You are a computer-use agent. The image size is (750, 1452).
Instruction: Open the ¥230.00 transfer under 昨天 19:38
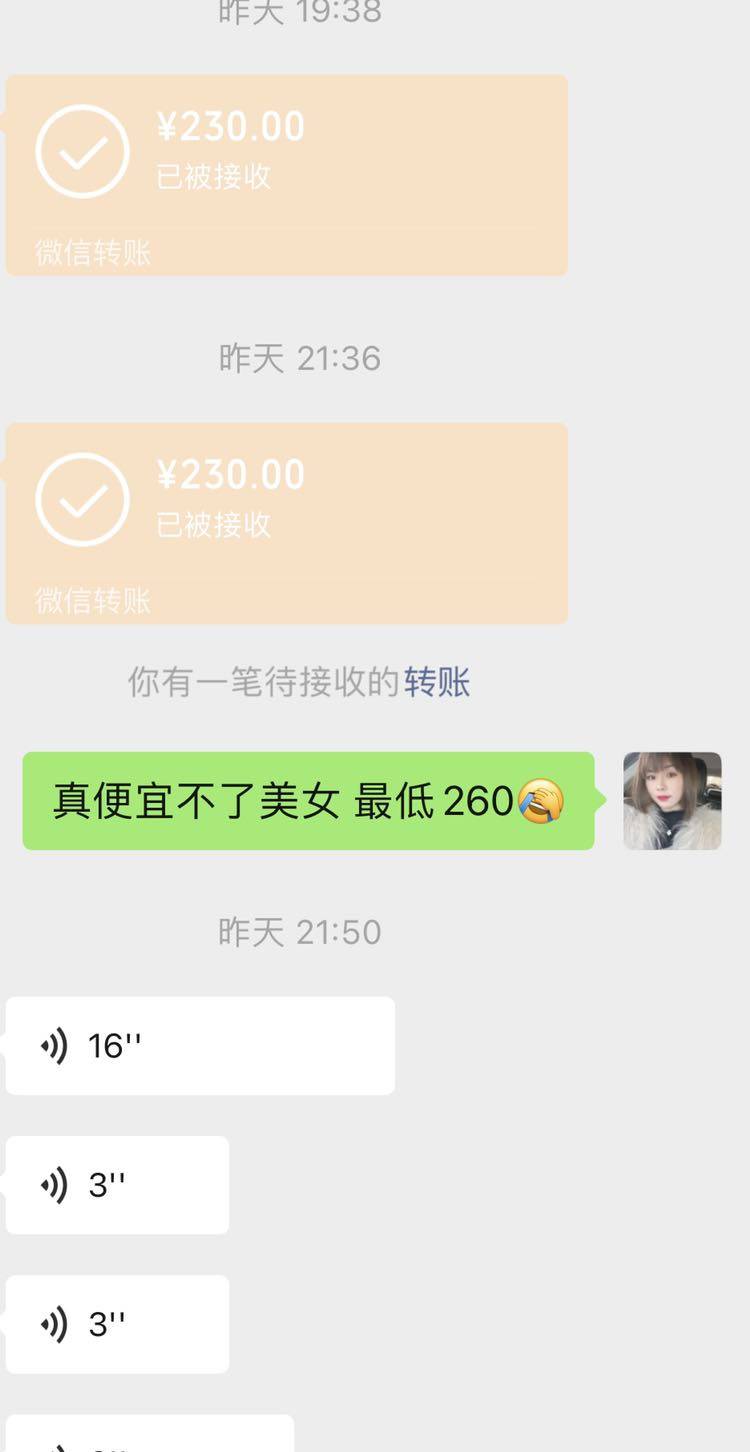287,174
